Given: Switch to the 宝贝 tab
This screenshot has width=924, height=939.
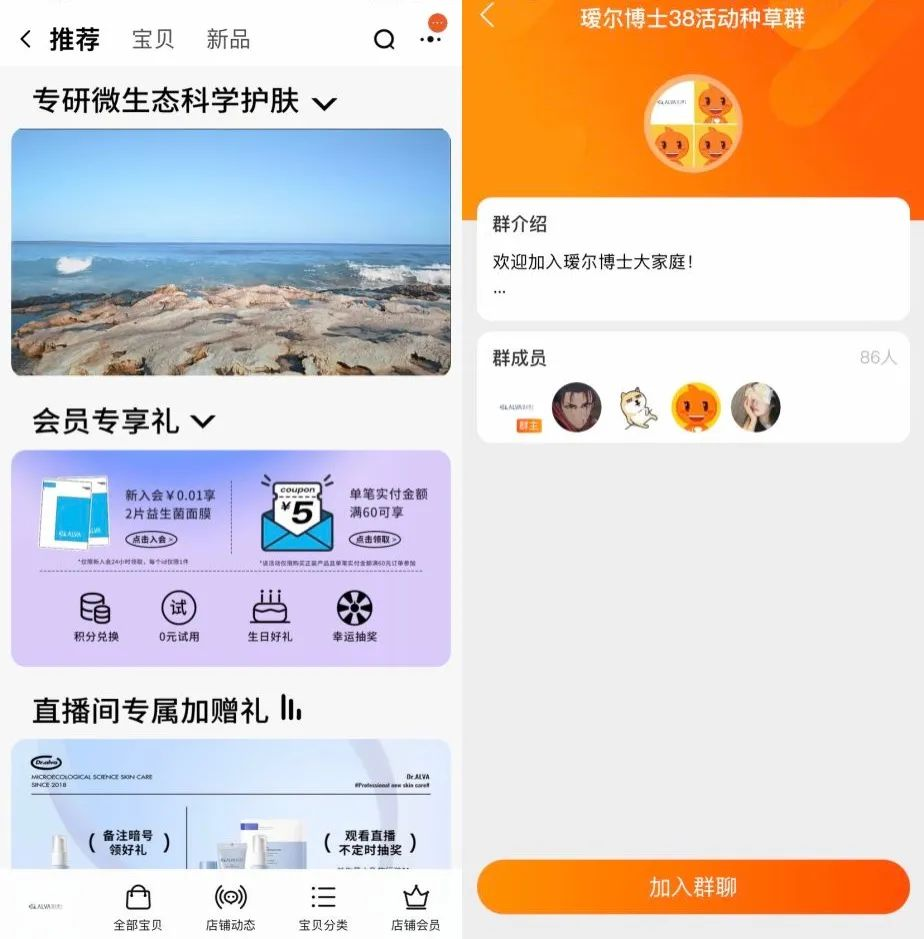Looking at the screenshot, I should 153,40.
